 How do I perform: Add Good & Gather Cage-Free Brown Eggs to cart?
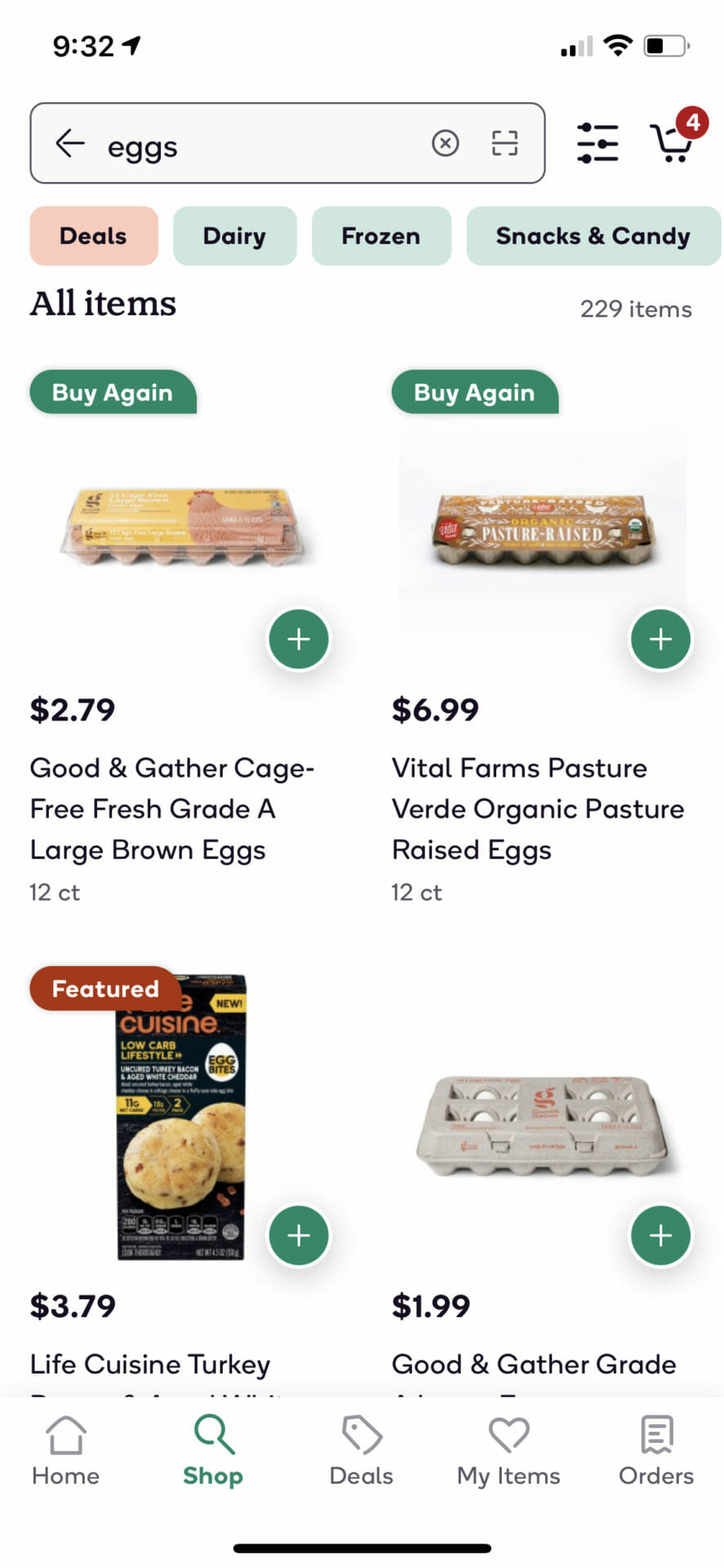299,639
